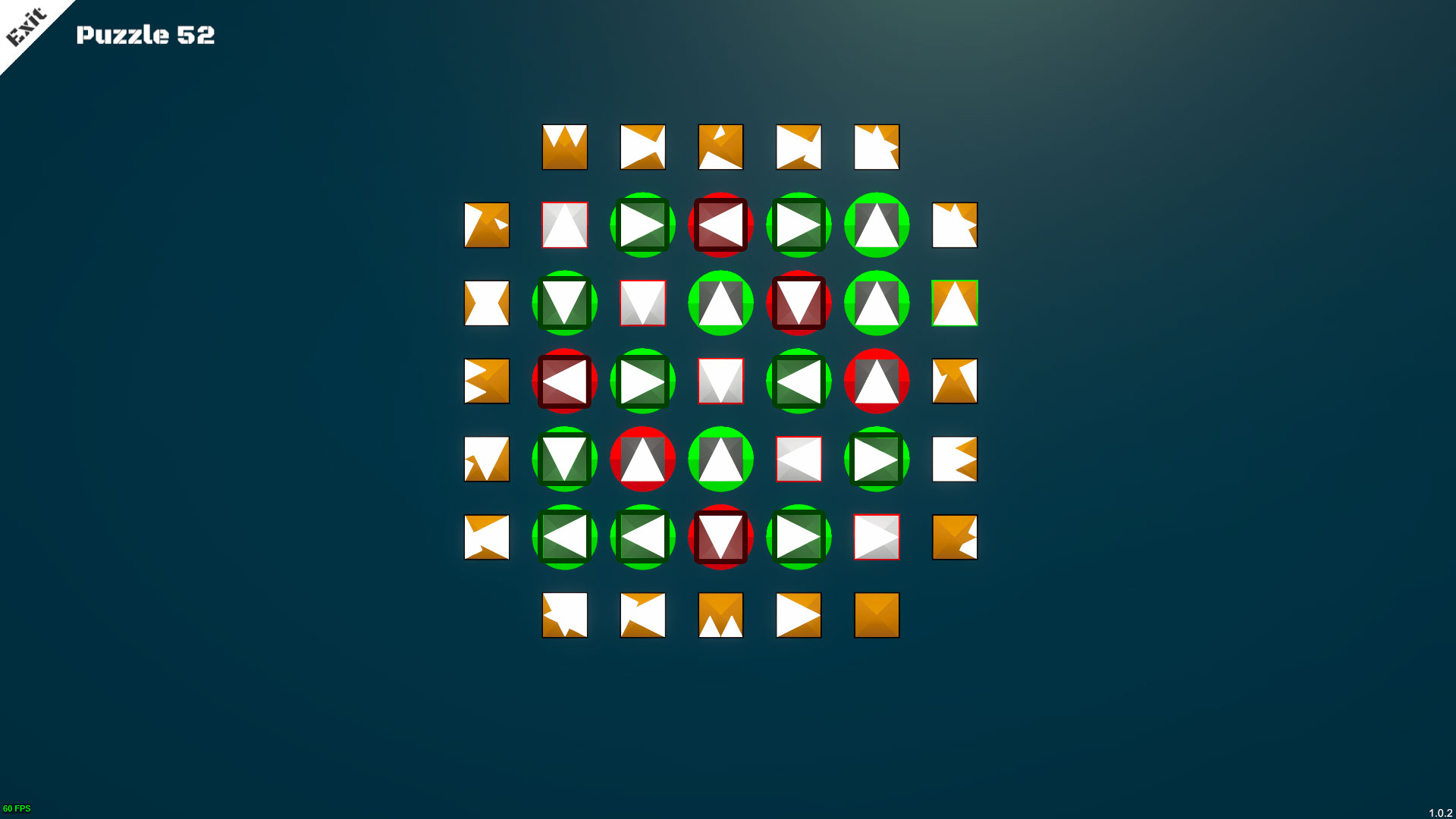
Task: Tap the uncircled pale left-arrow tile
Action: click(799, 459)
